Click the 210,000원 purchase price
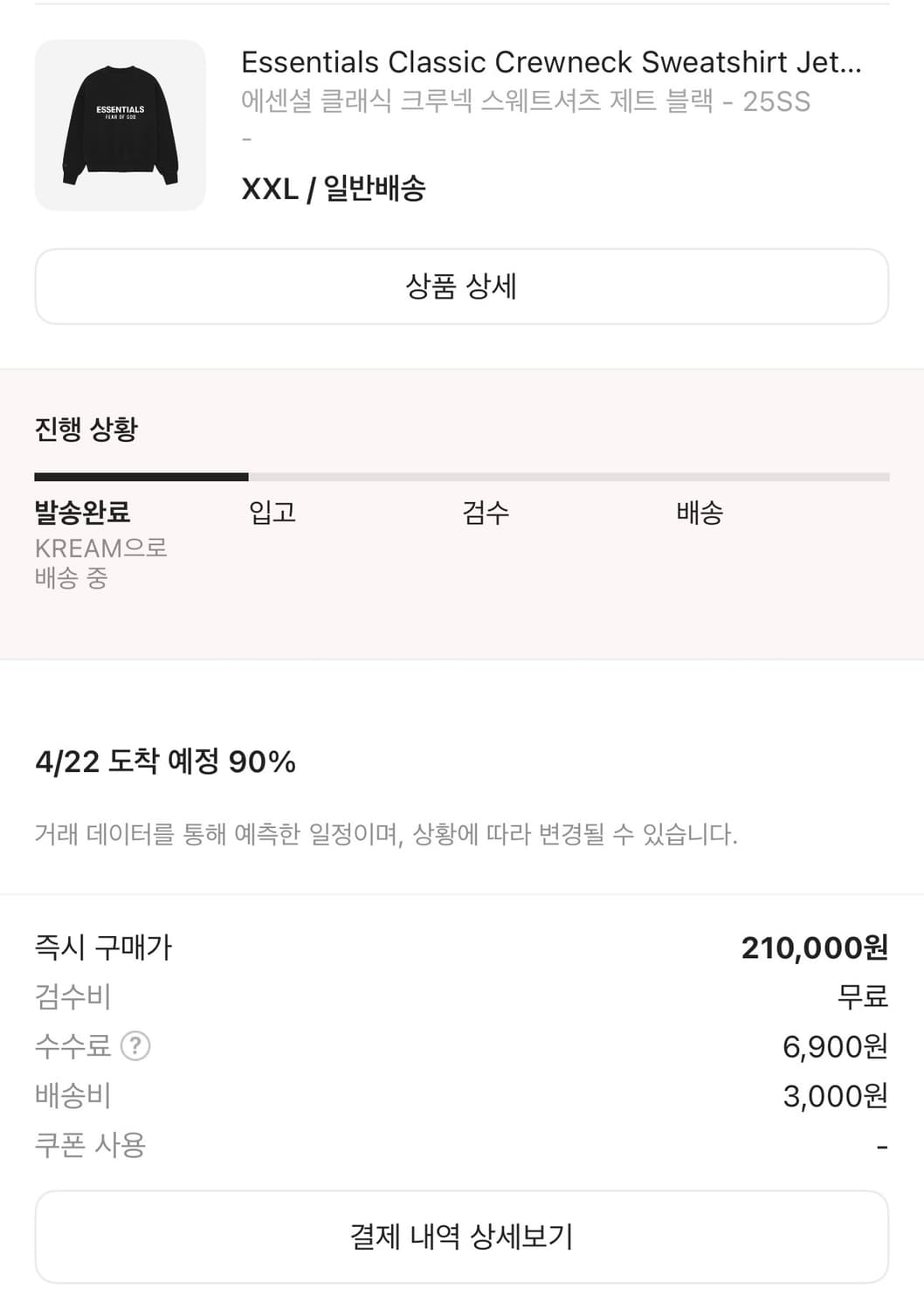This screenshot has width=924, height=1310. pyautogui.click(x=814, y=947)
